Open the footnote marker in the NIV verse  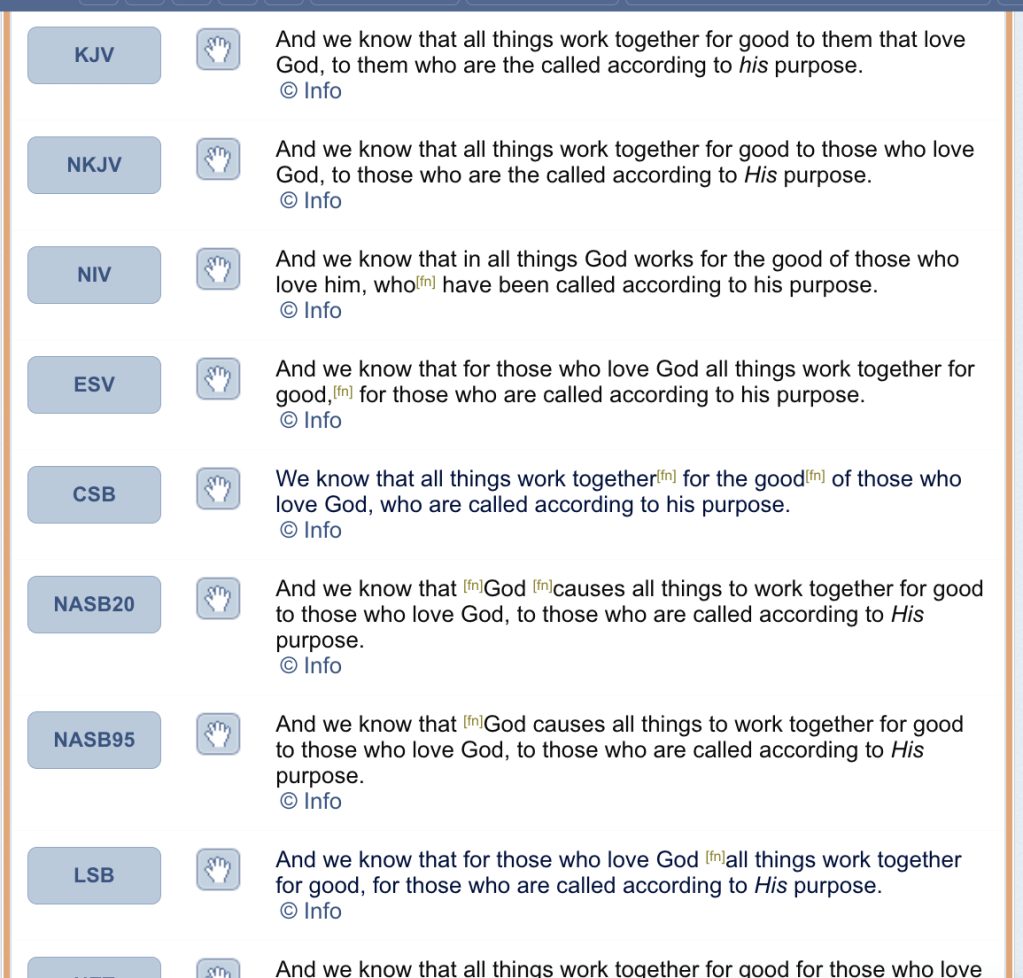[426, 283]
